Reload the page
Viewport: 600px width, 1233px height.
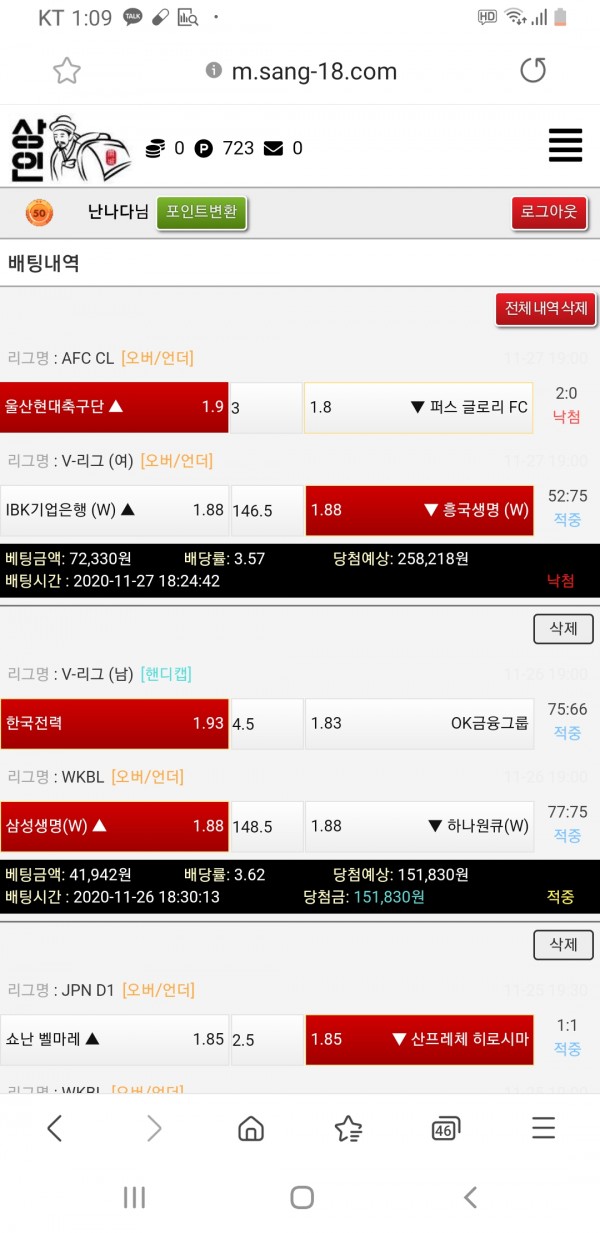pyautogui.click(x=533, y=71)
